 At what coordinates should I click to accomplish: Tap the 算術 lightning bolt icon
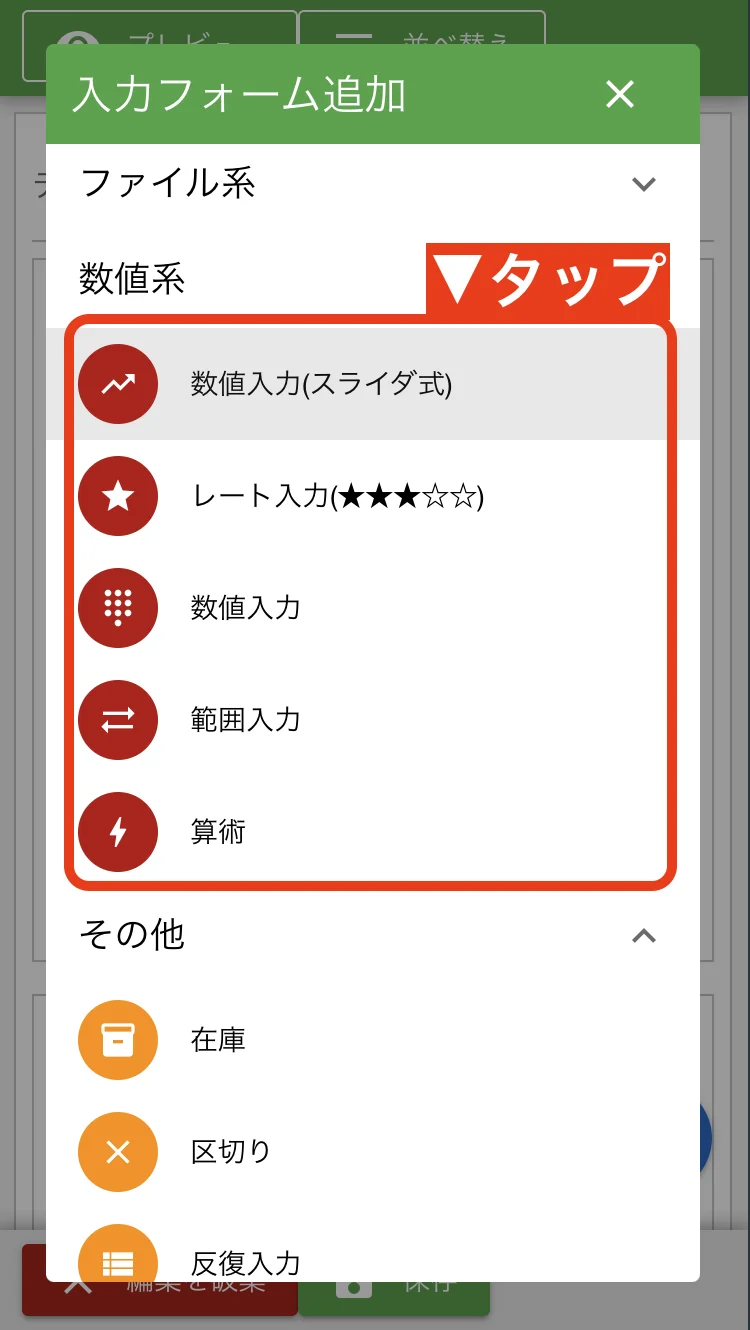pos(118,832)
